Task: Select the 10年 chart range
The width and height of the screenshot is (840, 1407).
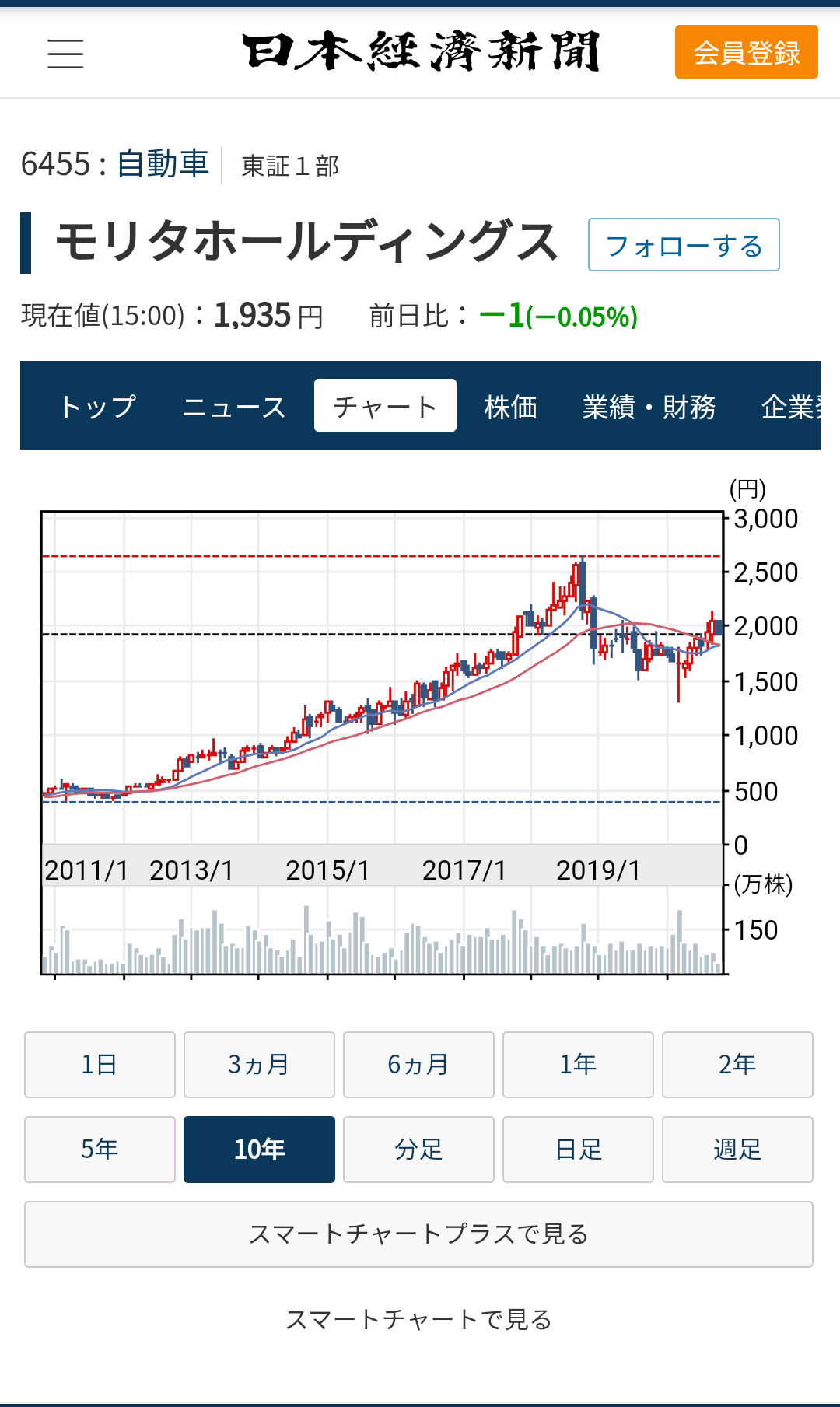Action: pos(259,1149)
